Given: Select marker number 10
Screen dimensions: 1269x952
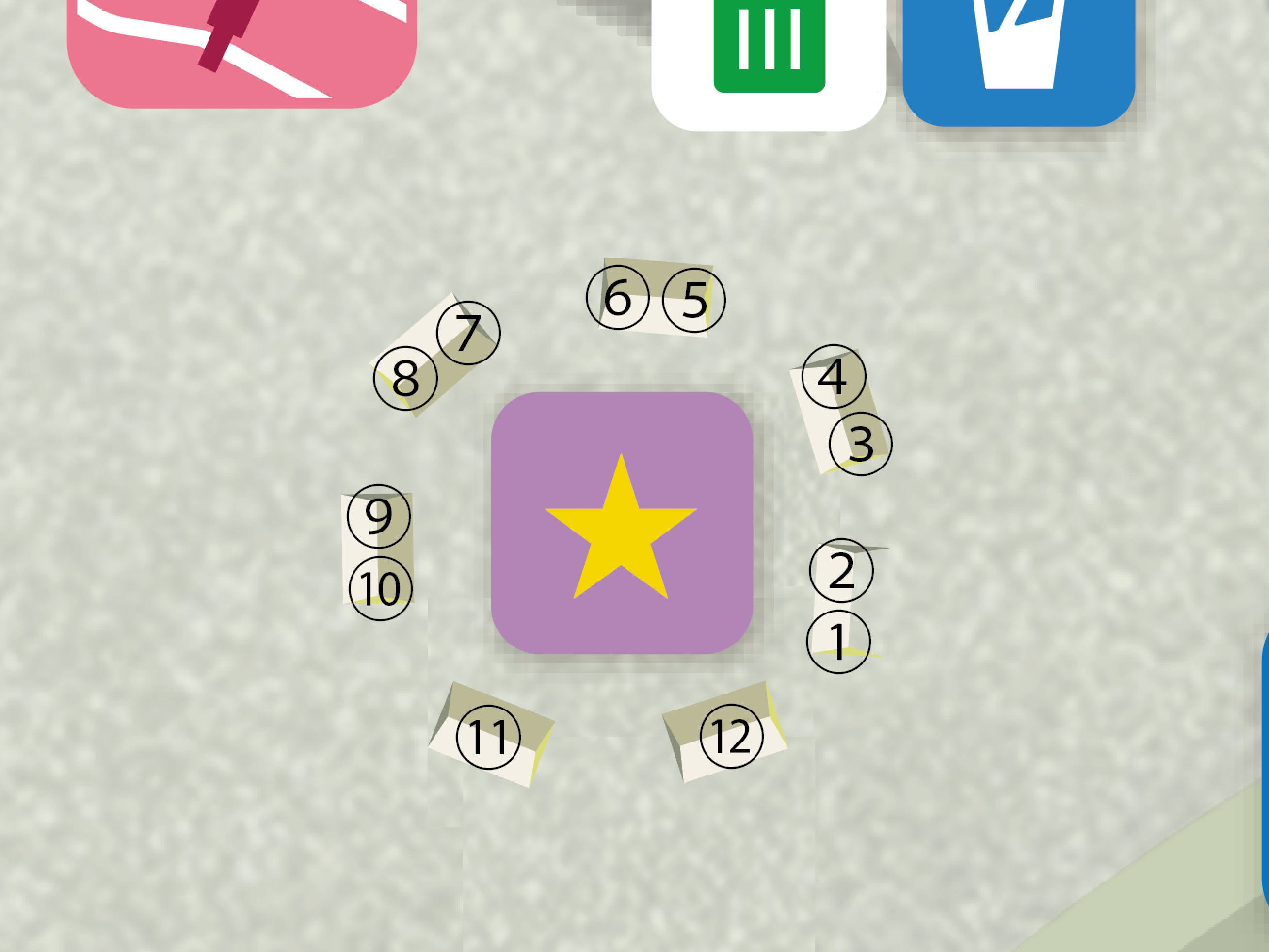Looking at the screenshot, I should (x=380, y=588).
